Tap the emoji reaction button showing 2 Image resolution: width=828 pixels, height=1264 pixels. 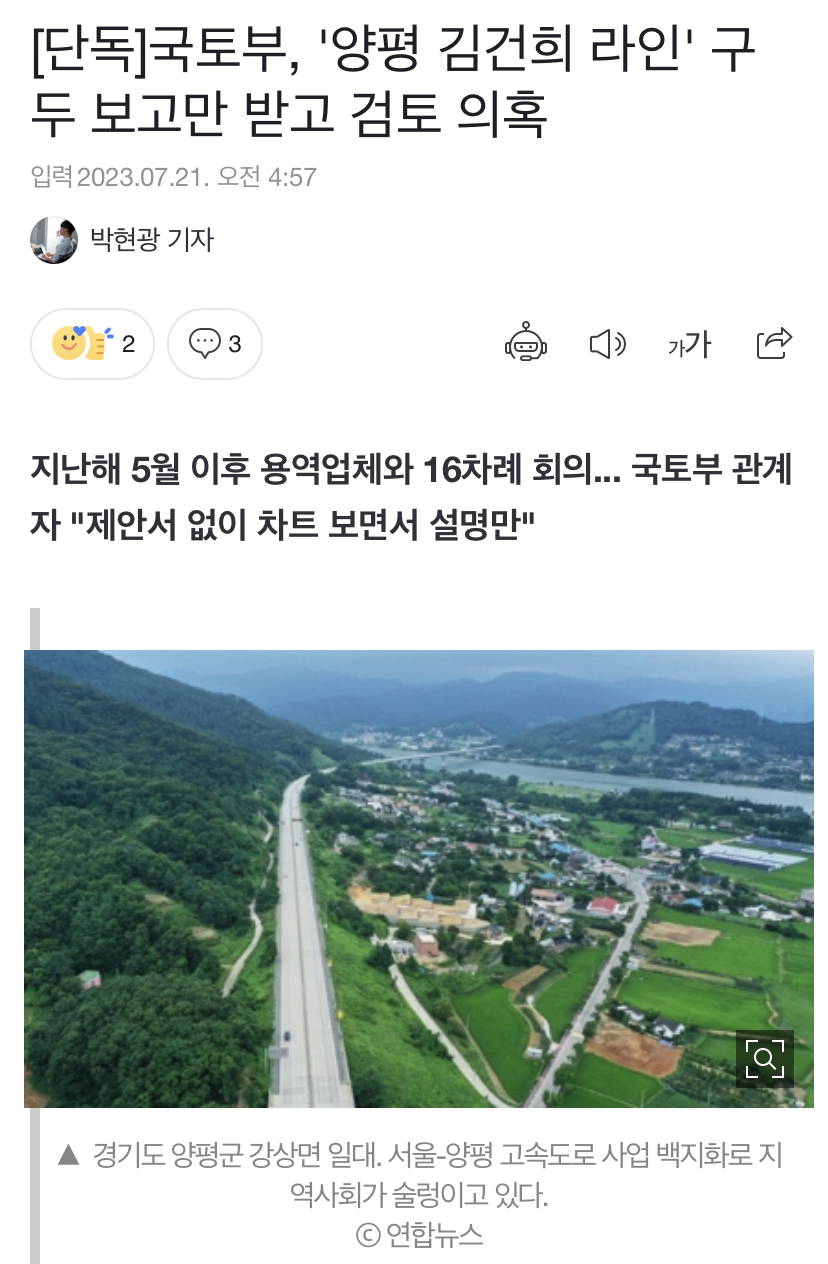[x=93, y=344]
